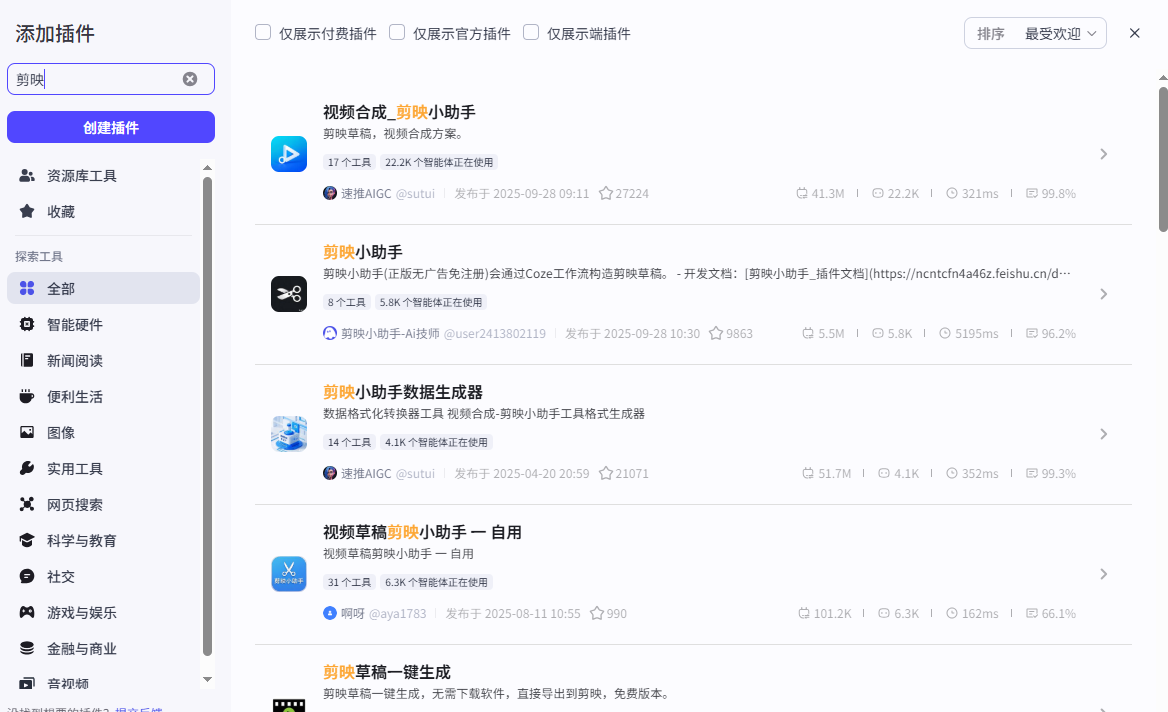Check 仅展示付费插件 filter
1168x712 pixels.
coord(264,33)
